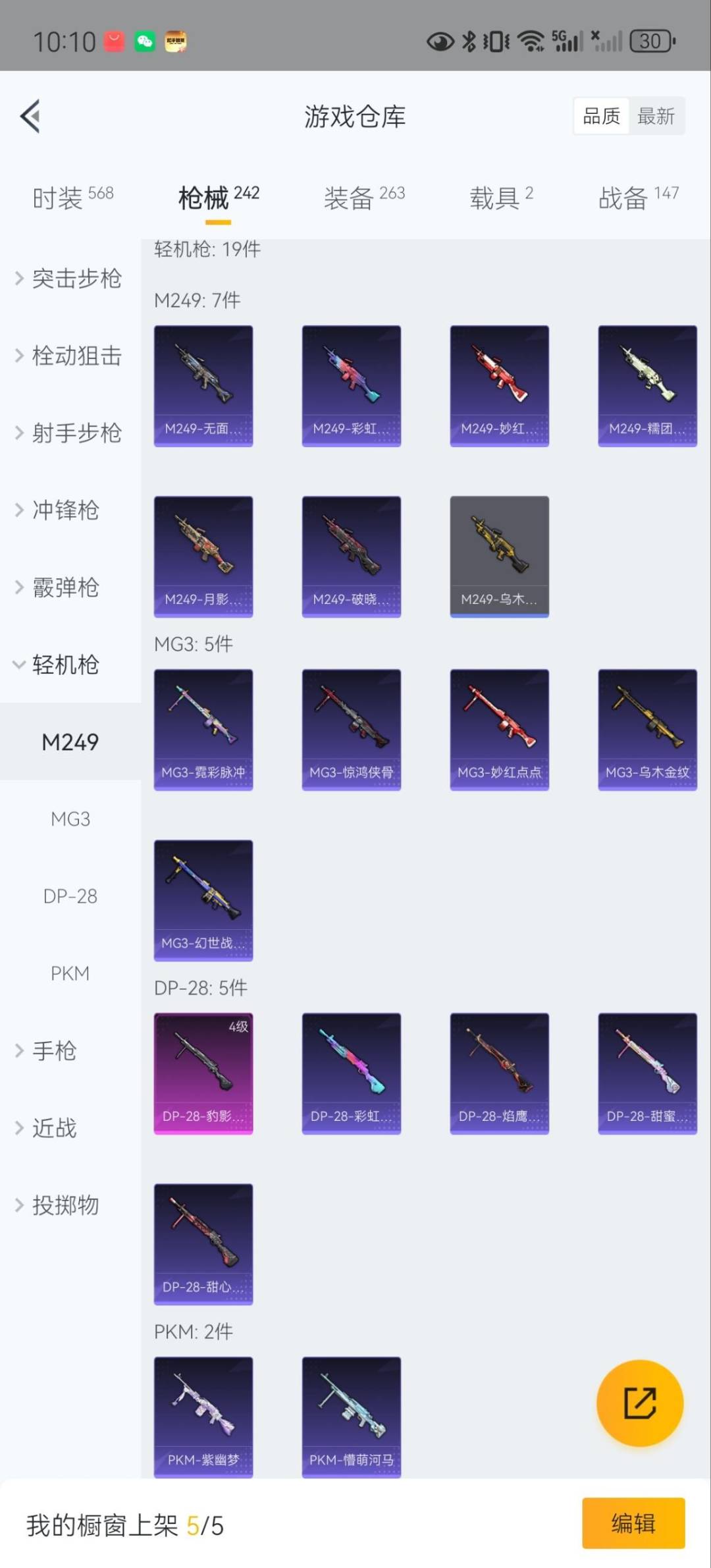Screen dimensions: 711x1568
Task: Sort by 最新
Action: pos(656,117)
